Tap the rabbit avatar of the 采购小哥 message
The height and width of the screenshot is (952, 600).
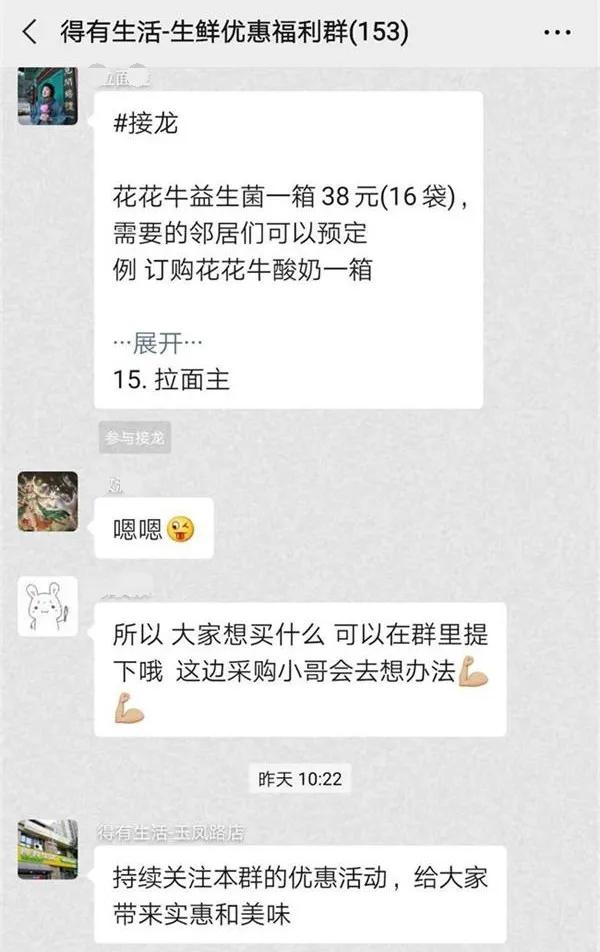point(47,606)
